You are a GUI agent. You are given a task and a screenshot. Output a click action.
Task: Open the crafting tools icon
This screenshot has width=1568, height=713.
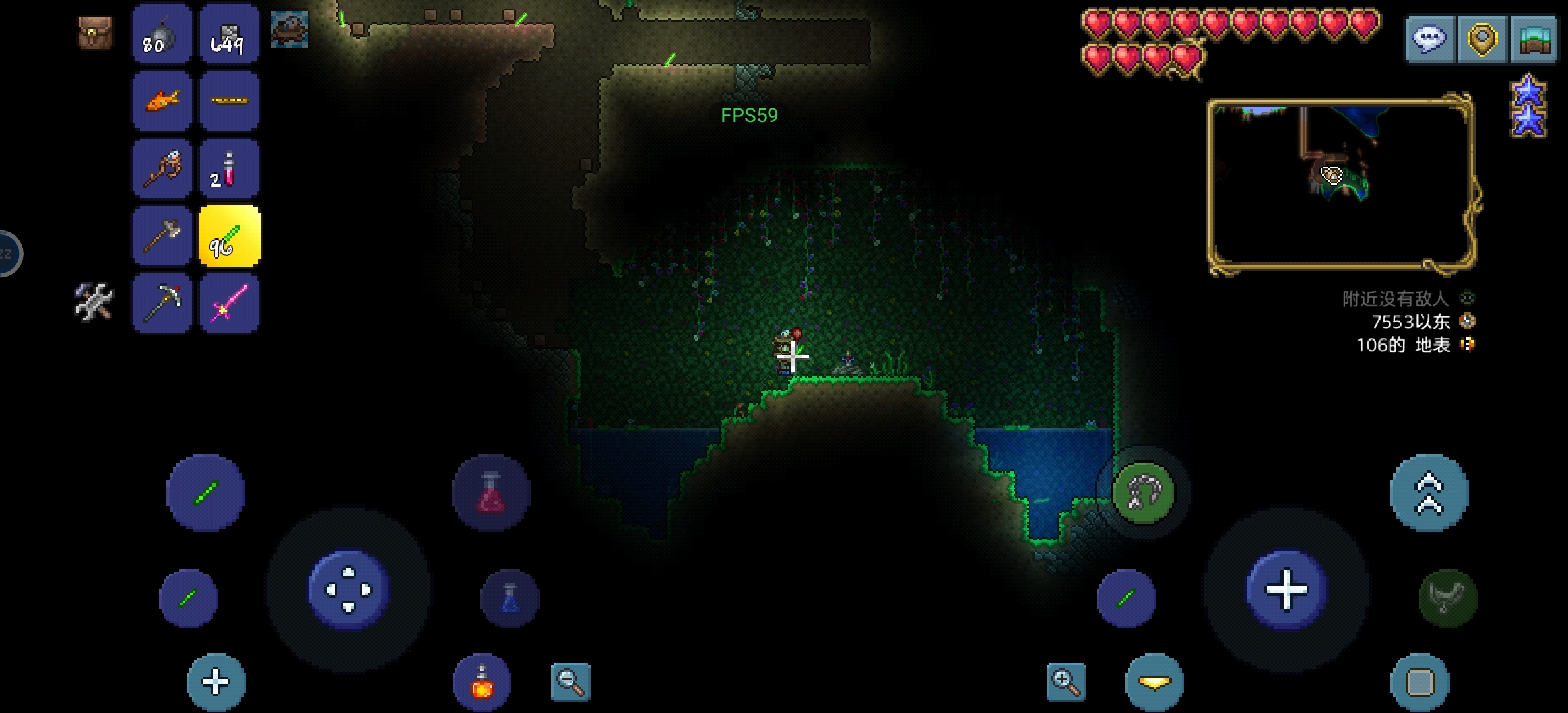(94, 302)
